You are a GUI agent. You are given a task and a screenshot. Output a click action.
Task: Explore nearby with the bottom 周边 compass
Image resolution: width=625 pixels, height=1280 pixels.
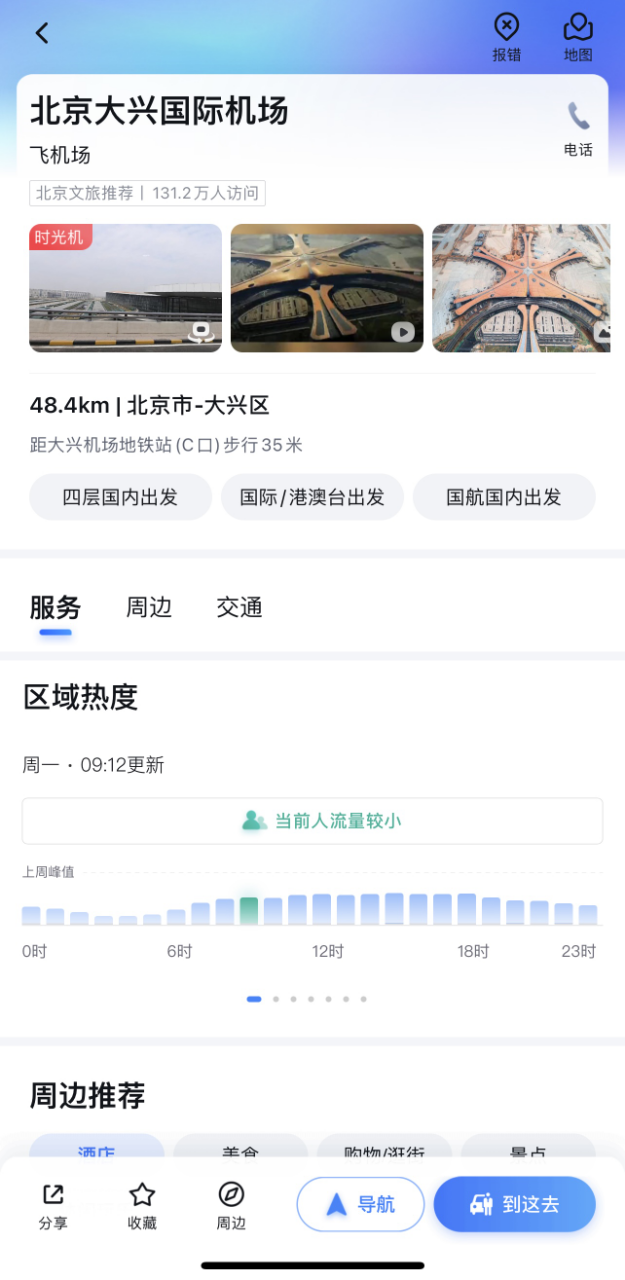(231, 1206)
